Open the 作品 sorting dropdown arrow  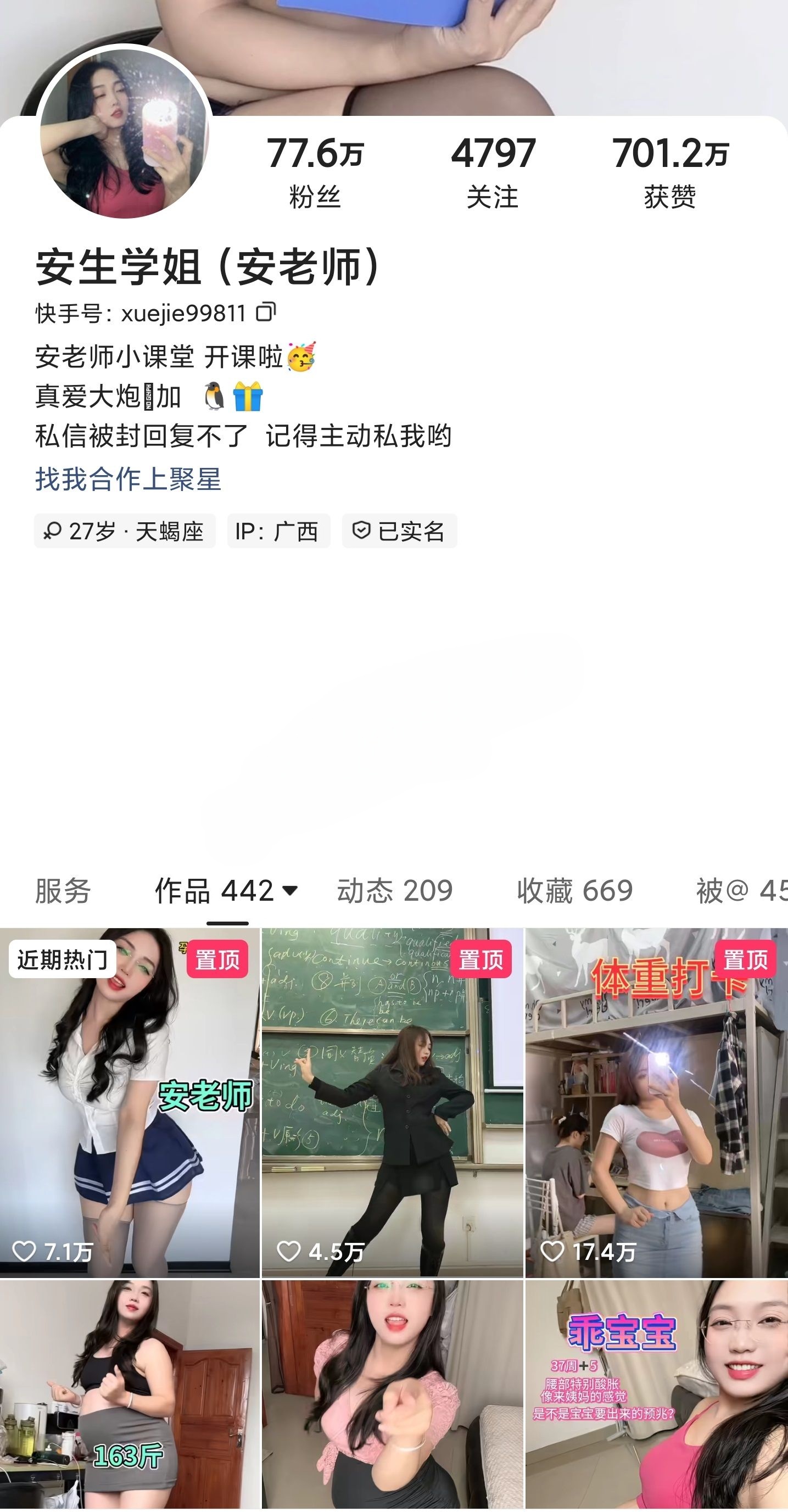pos(292,891)
